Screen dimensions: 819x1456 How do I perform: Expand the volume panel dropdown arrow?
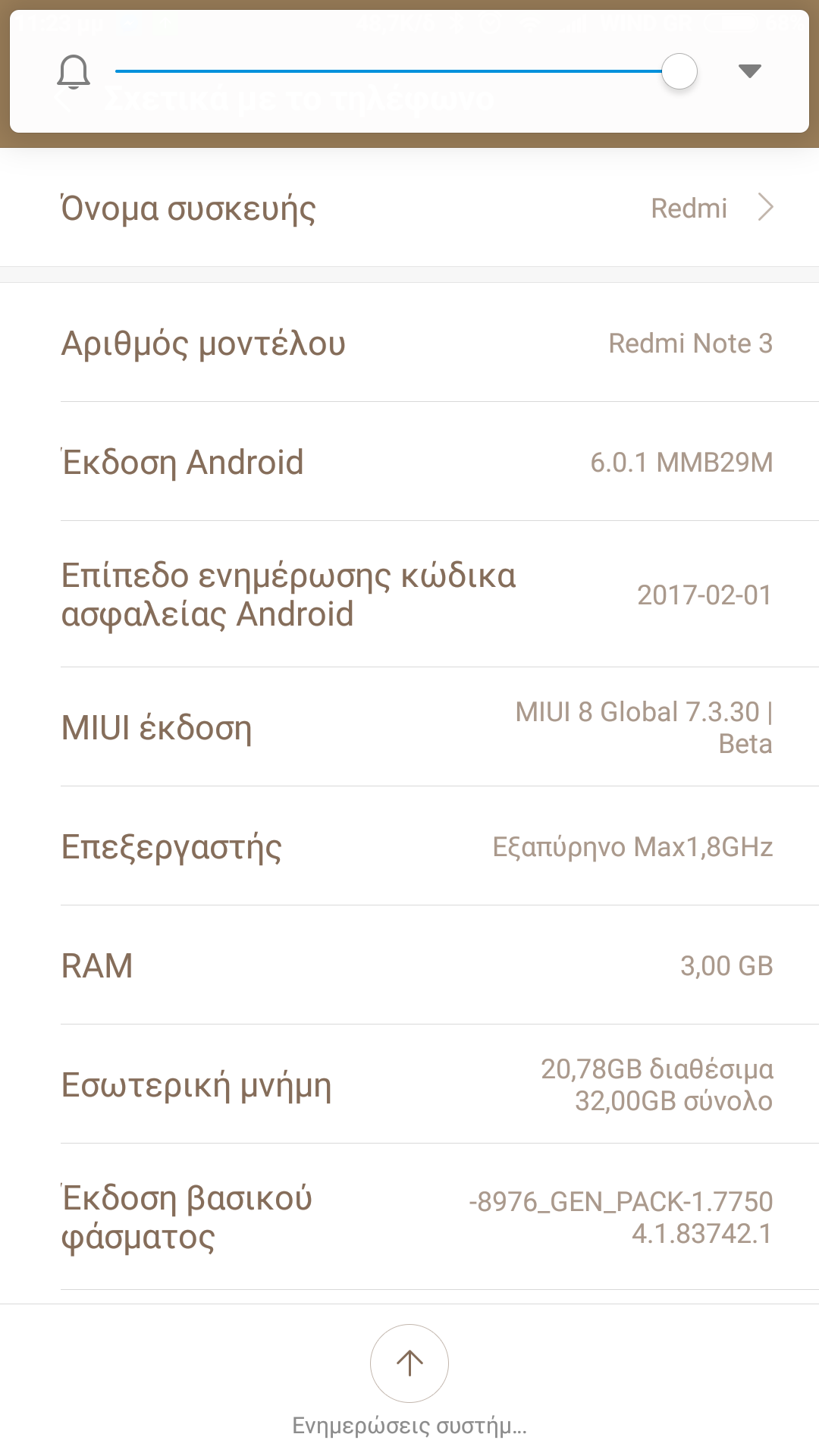click(x=749, y=71)
